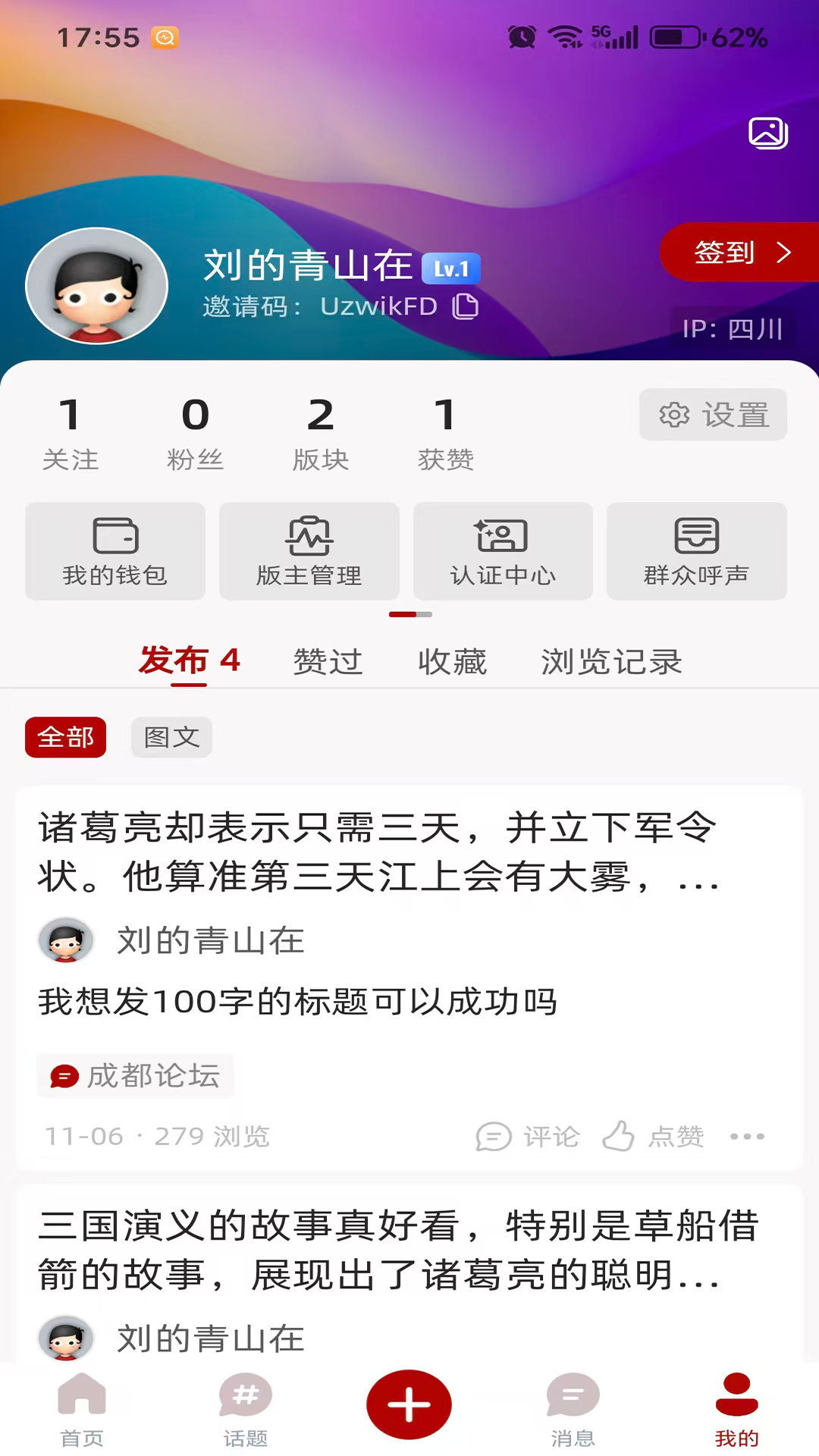
Task: Open the photo gallery icon top right
Action: pyautogui.click(x=768, y=132)
